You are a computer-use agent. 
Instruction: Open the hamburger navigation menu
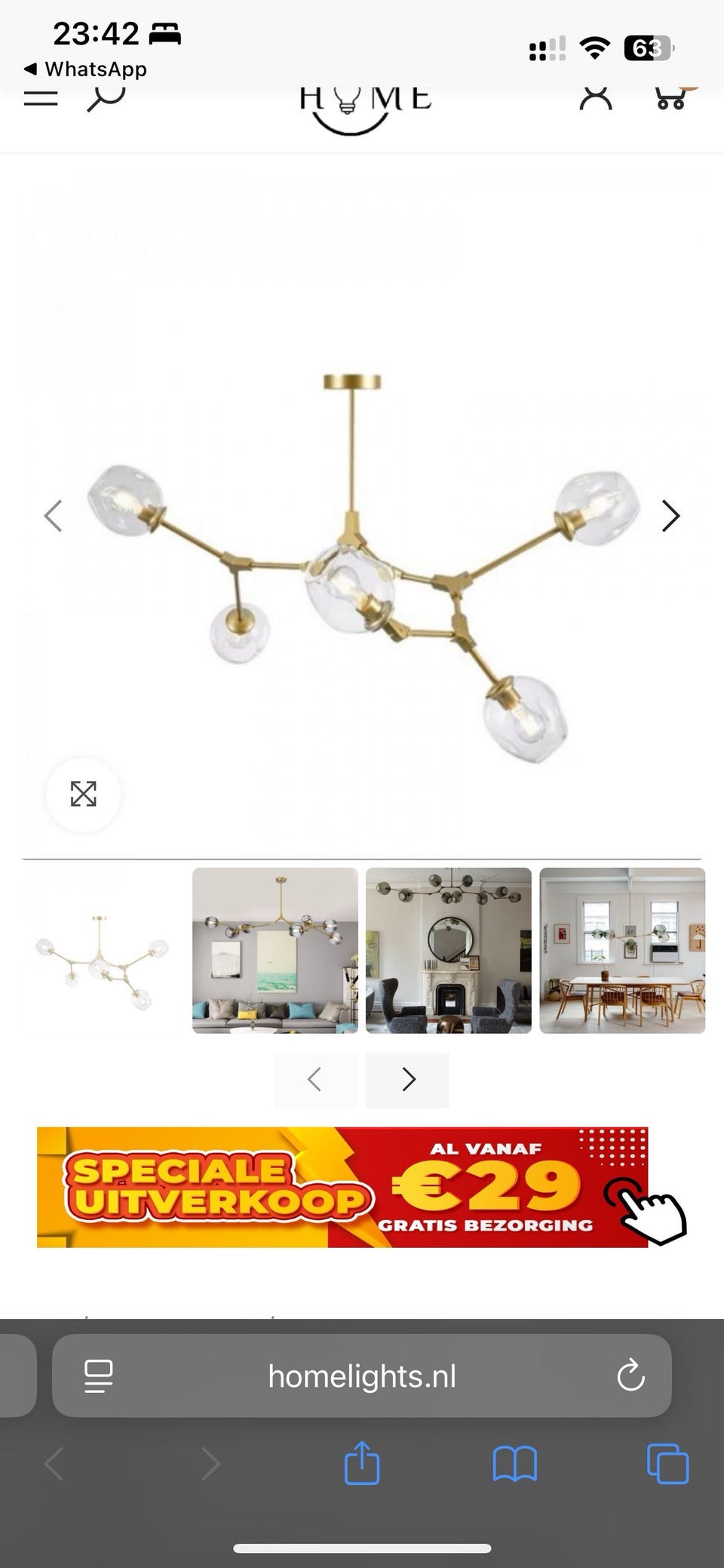pyautogui.click(x=42, y=97)
